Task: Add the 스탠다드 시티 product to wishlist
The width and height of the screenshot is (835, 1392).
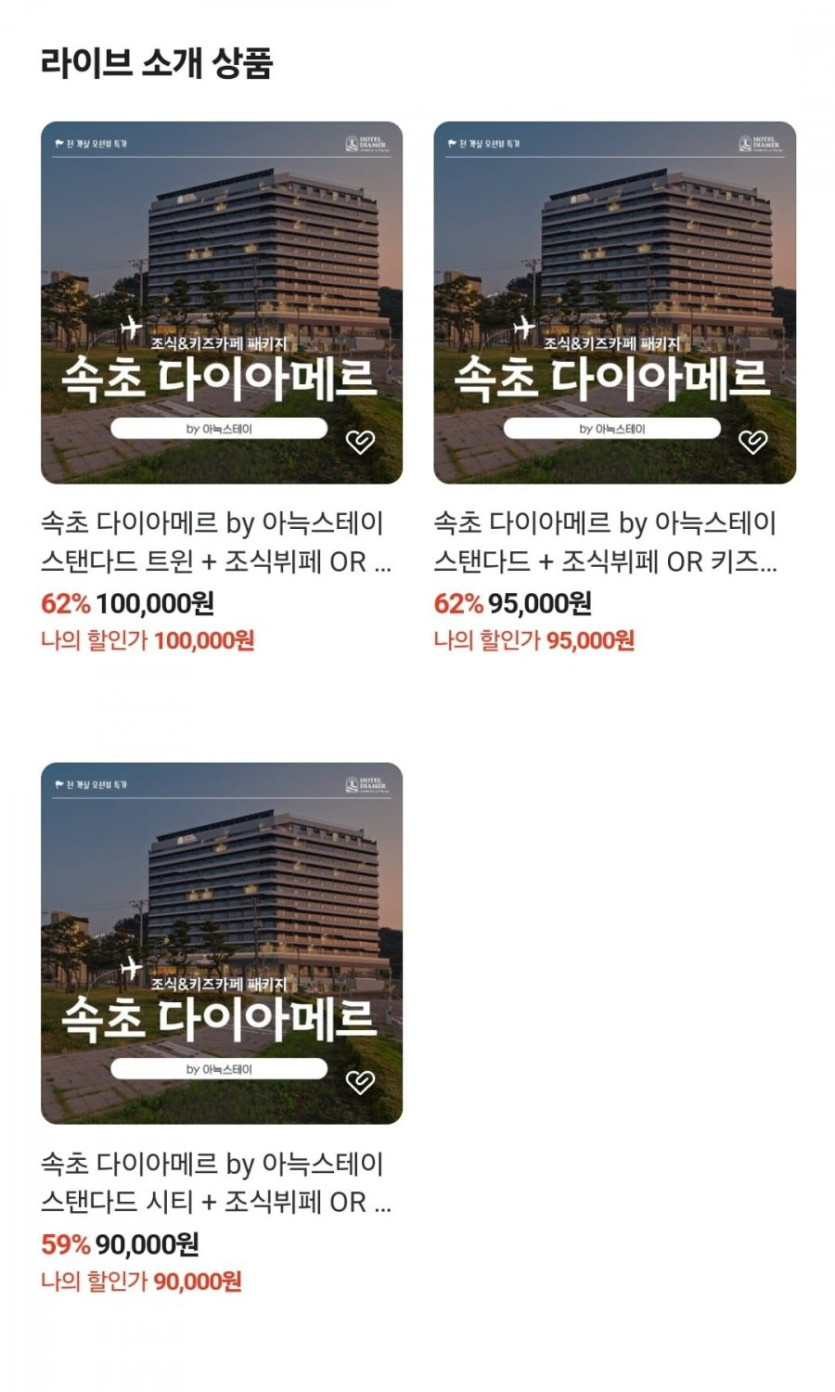Action: click(x=360, y=1082)
